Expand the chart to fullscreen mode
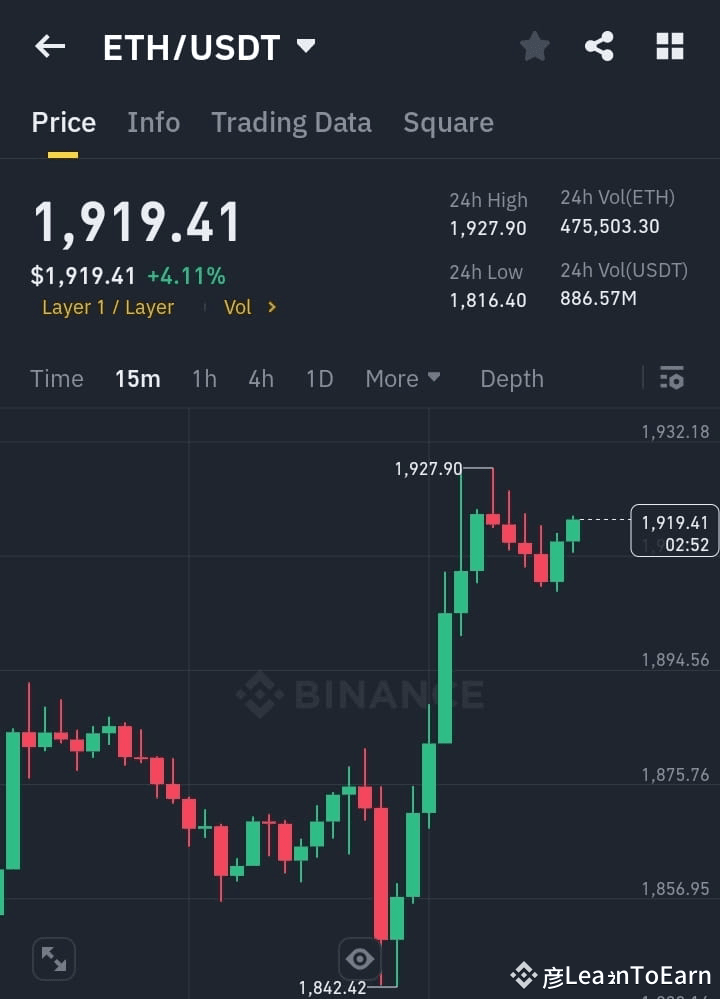The image size is (720, 999). point(53,957)
